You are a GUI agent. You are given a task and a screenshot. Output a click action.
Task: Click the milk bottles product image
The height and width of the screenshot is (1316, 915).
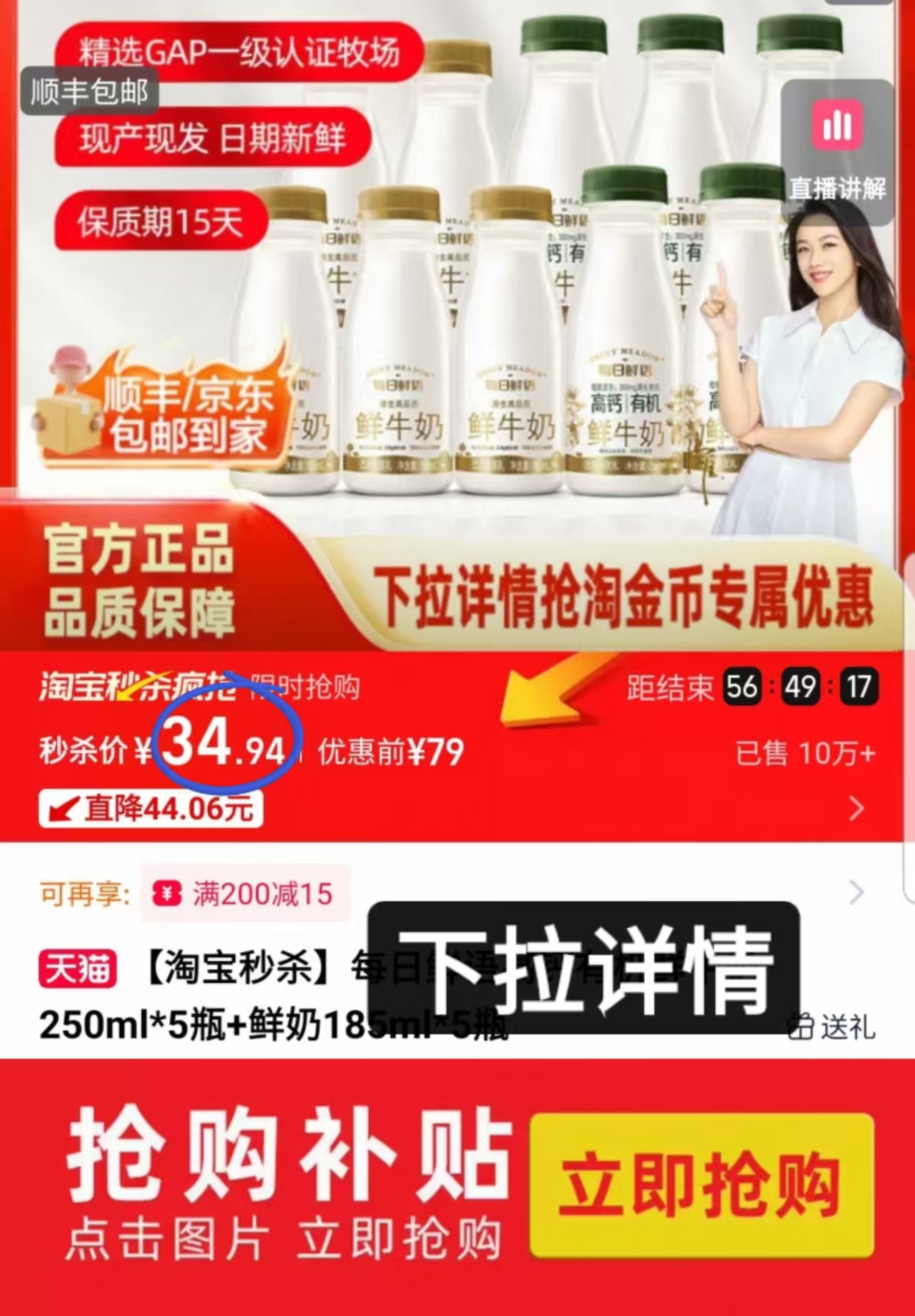click(x=501, y=286)
